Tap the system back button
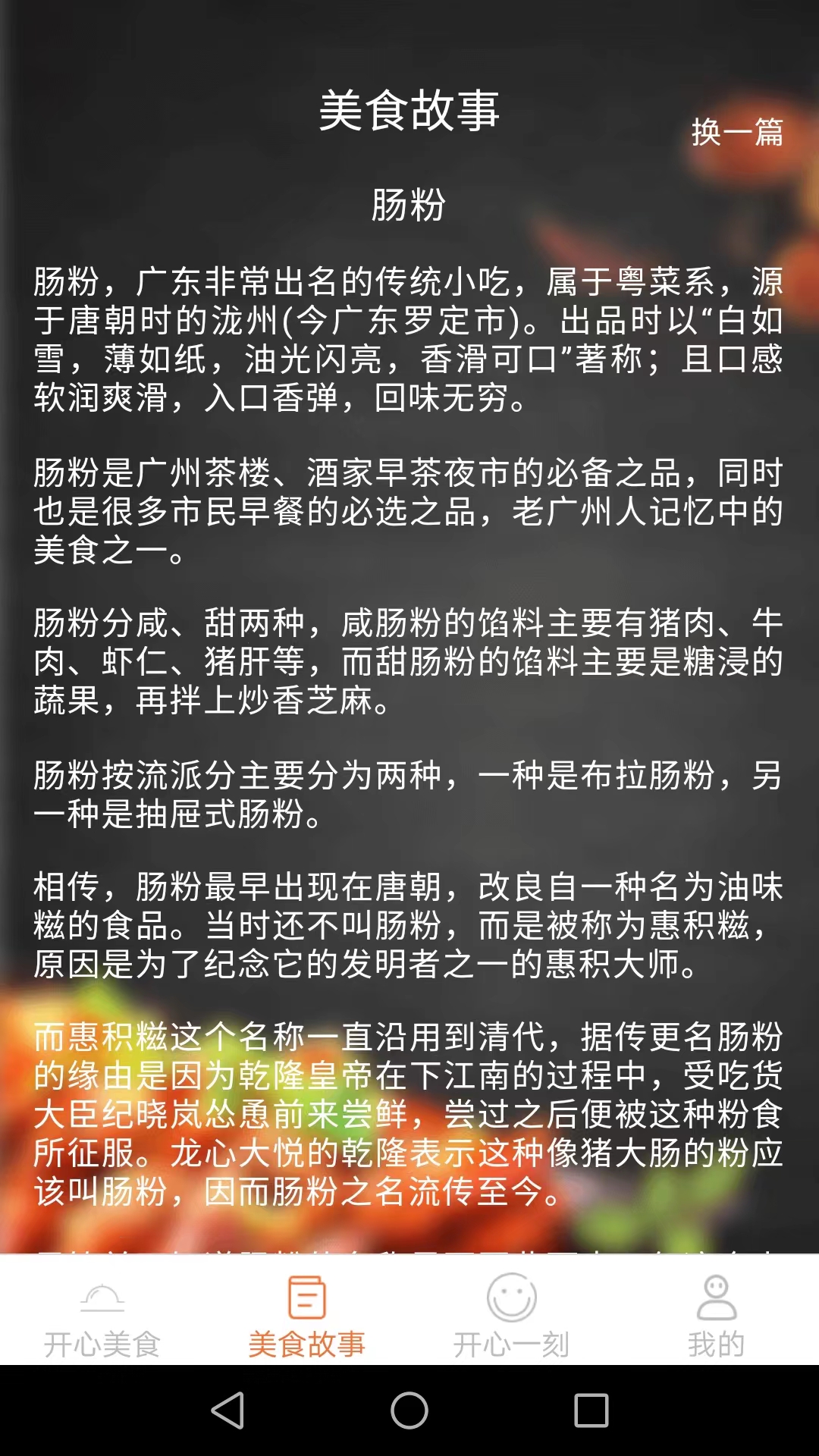 click(x=227, y=1410)
